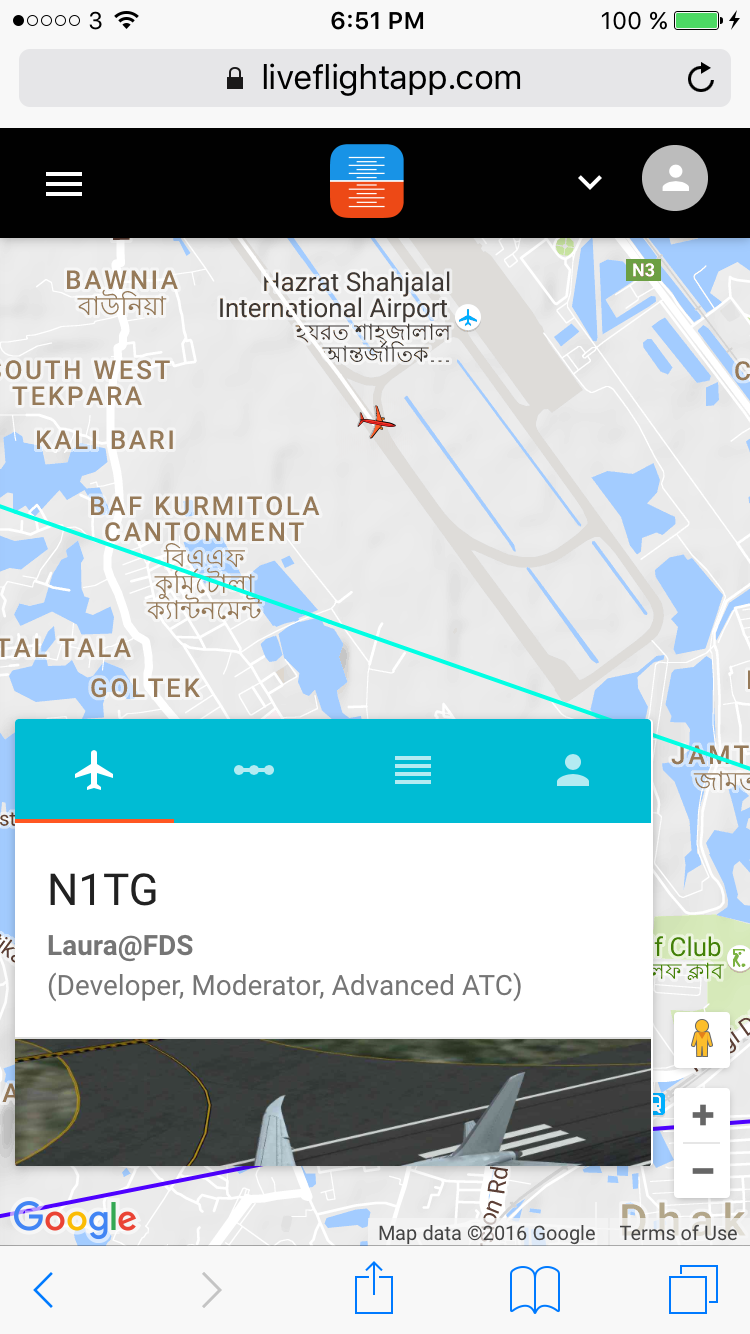Tap the Hazrat Shahjalal airport marker
The width and height of the screenshot is (750, 1334).
click(468, 318)
